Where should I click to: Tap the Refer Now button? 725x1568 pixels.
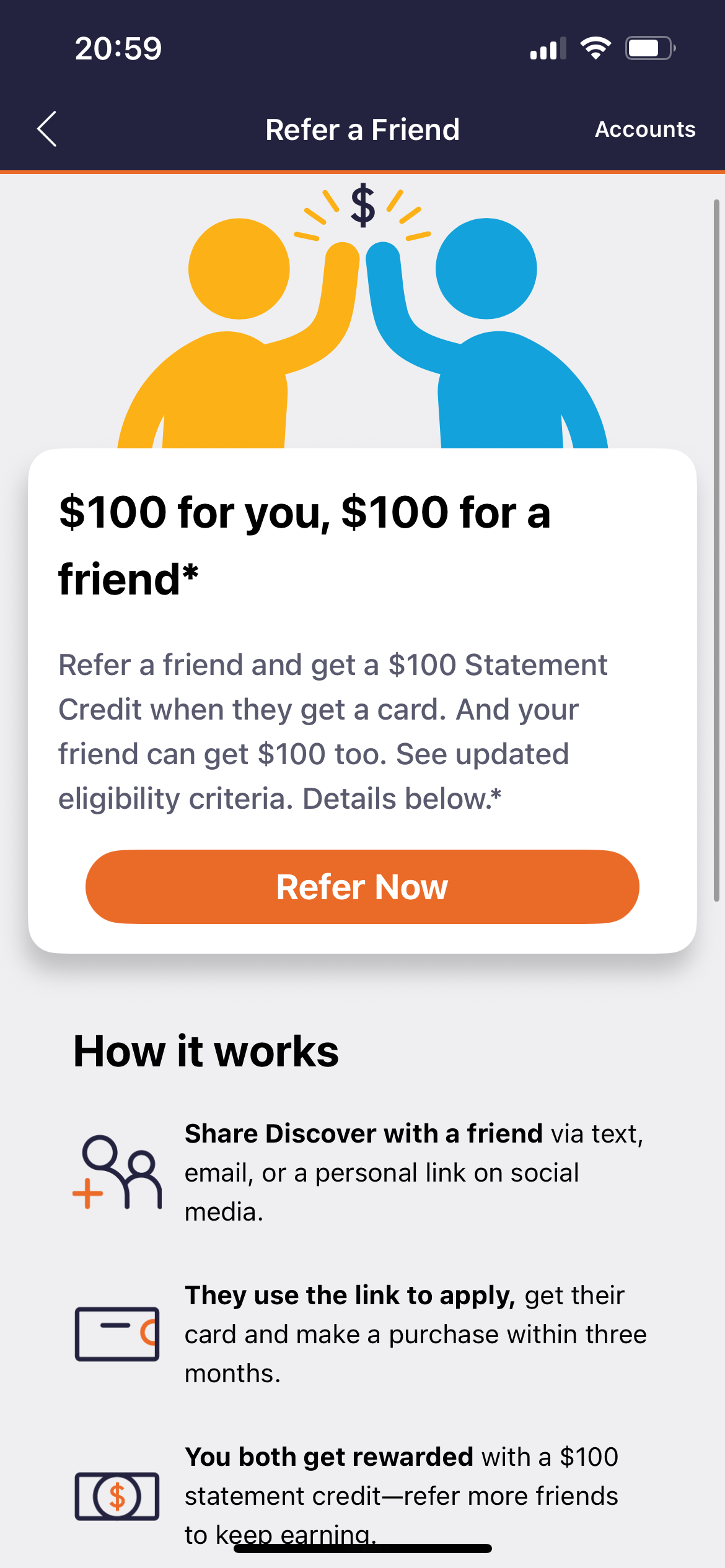tap(362, 887)
